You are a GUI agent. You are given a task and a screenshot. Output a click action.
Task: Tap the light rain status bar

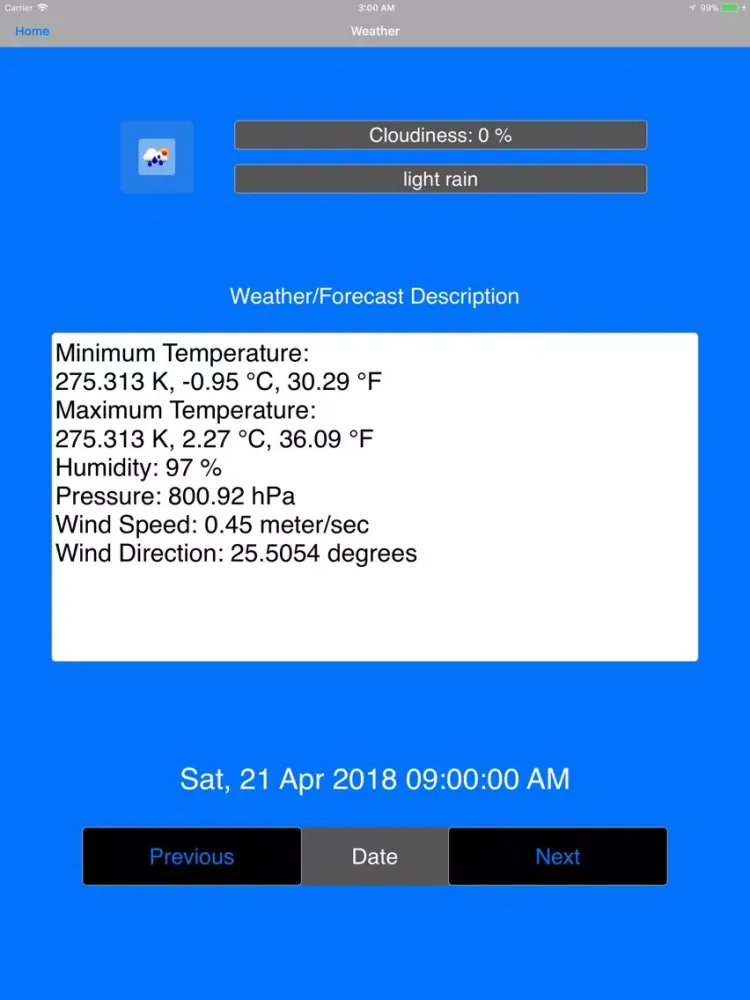click(x=440, y=179)
